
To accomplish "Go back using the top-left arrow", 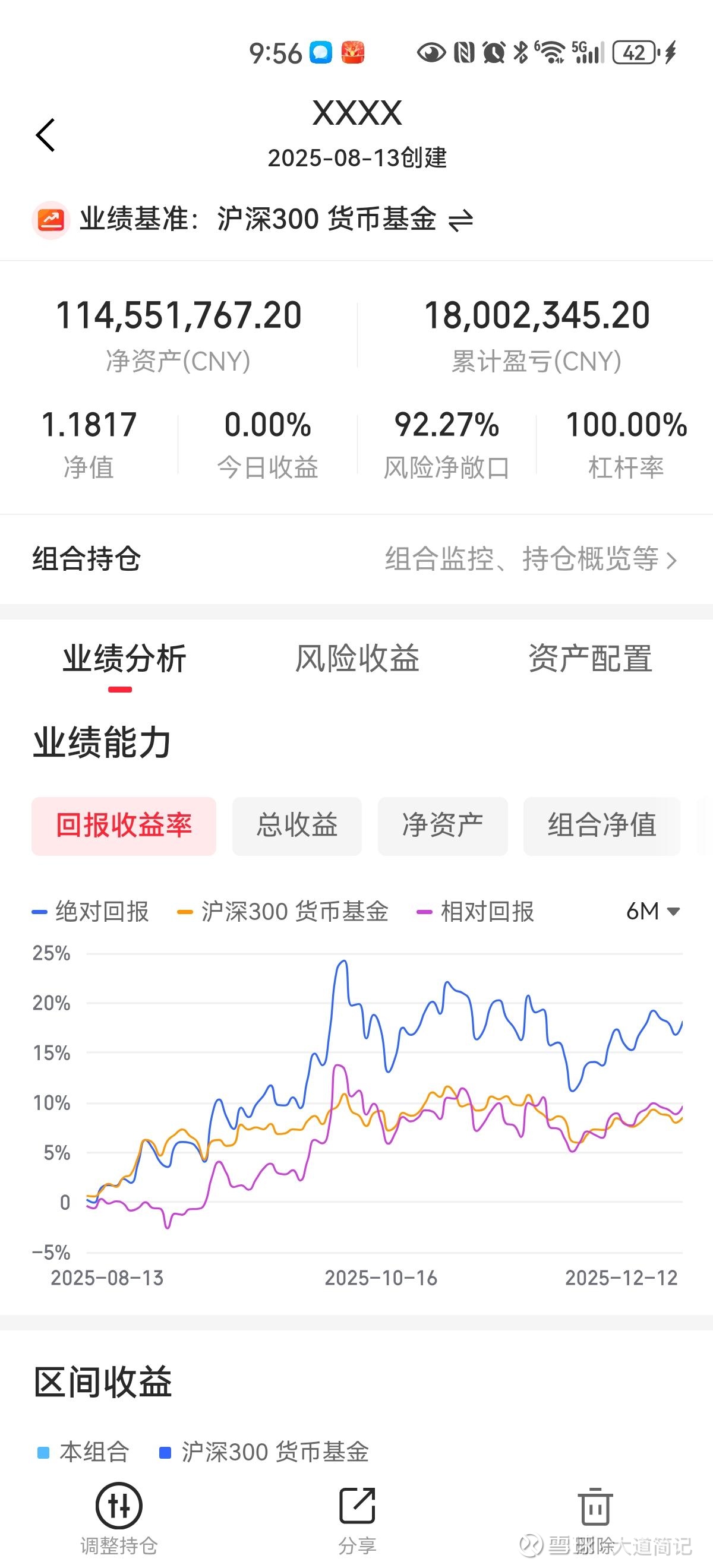I will pos(46,135).
